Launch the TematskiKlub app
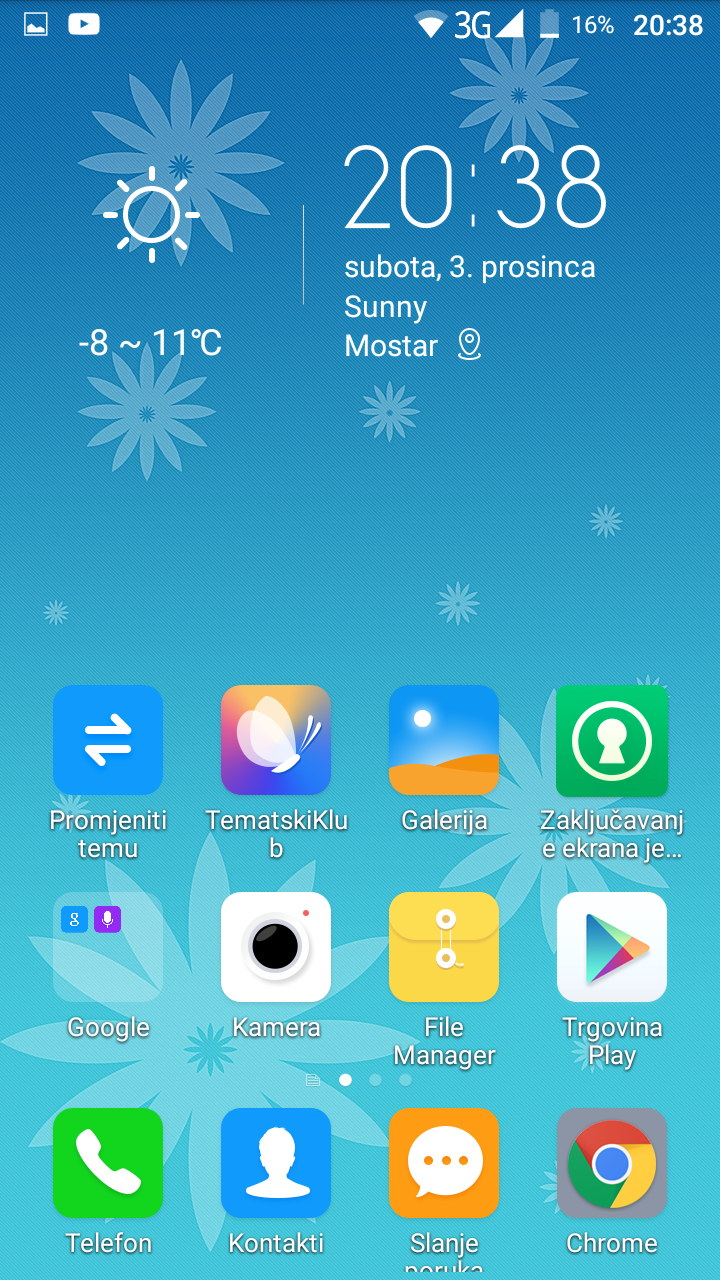The height and width of the screenshot is (1280, 720). (276, 740)
